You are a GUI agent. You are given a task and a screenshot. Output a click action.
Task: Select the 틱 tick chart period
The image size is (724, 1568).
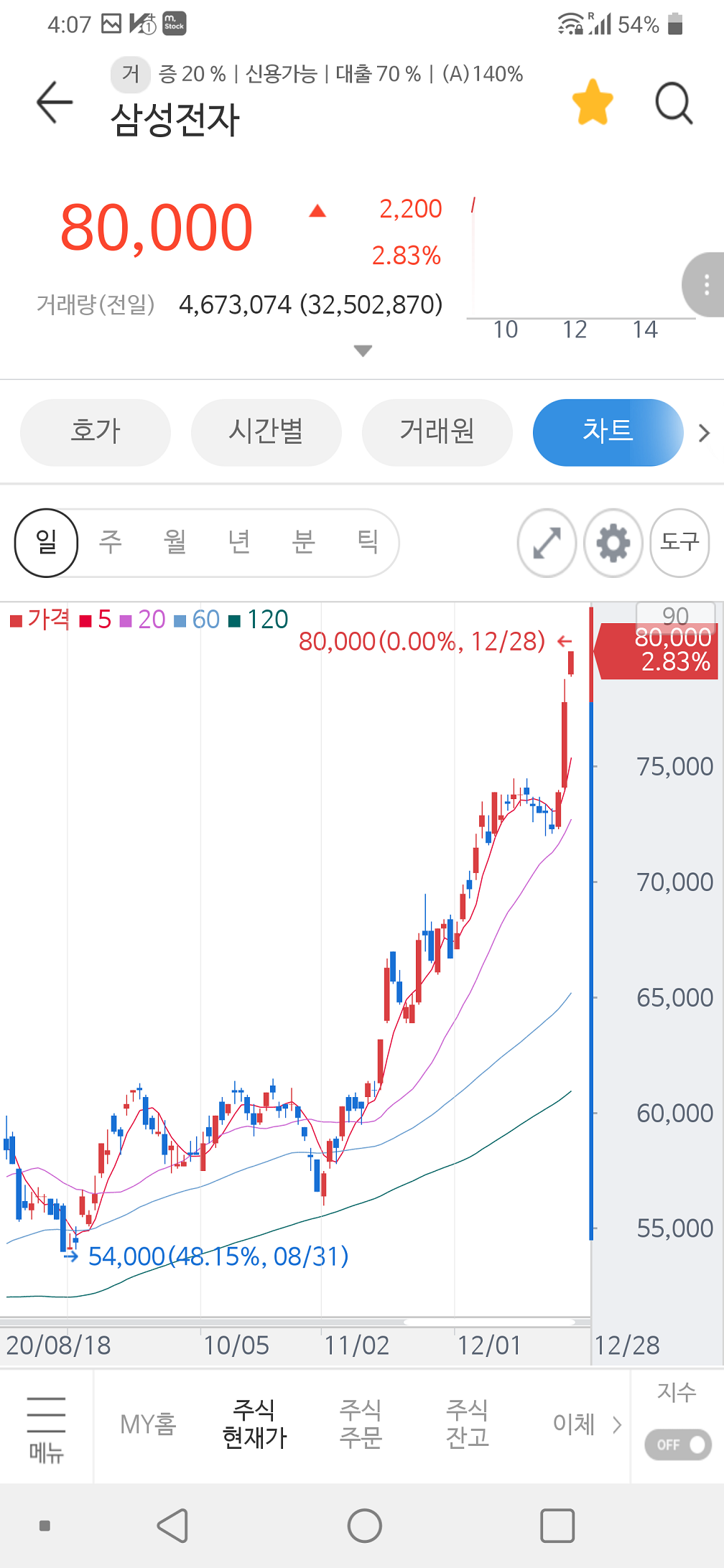click(x=368, y=542)
